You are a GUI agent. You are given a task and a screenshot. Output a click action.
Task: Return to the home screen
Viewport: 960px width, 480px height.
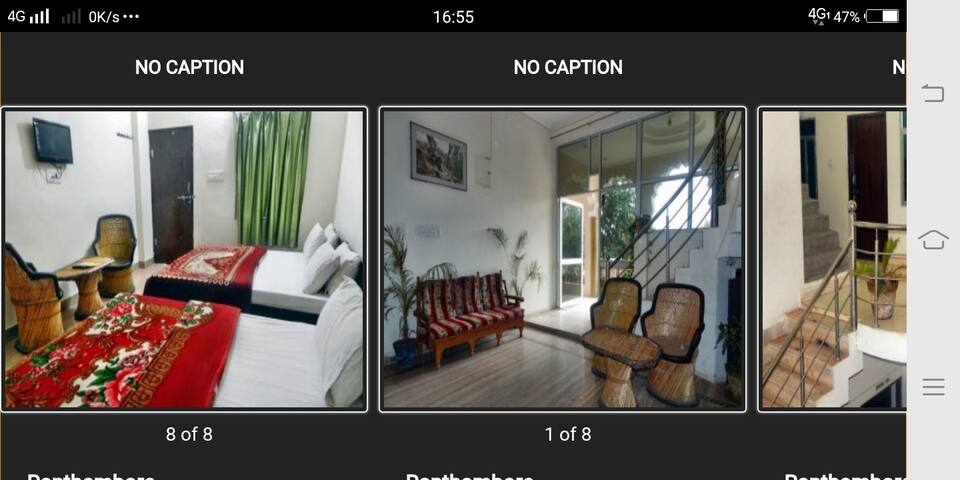pos(932,240)
